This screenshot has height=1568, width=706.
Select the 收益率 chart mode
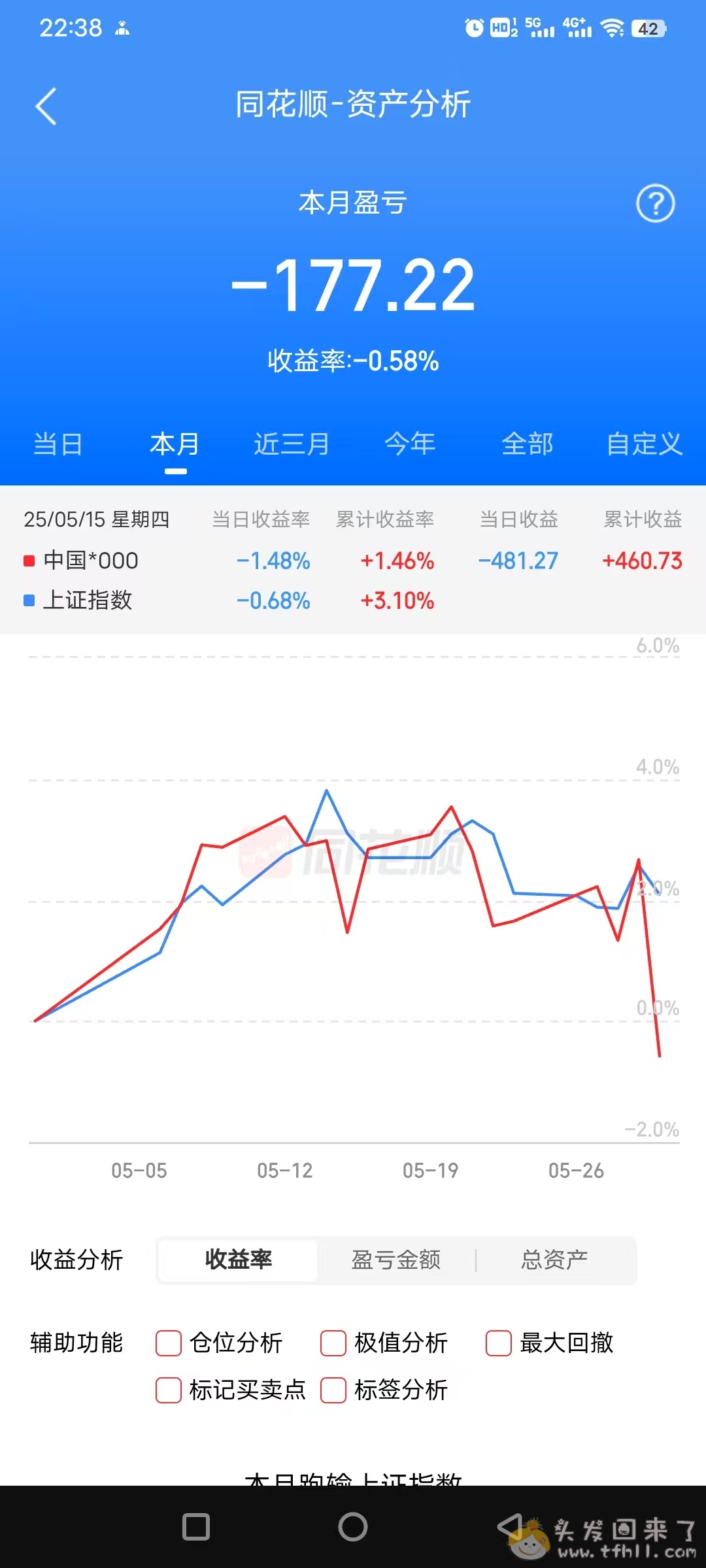pyautogui.click(x=239, y=1260)
